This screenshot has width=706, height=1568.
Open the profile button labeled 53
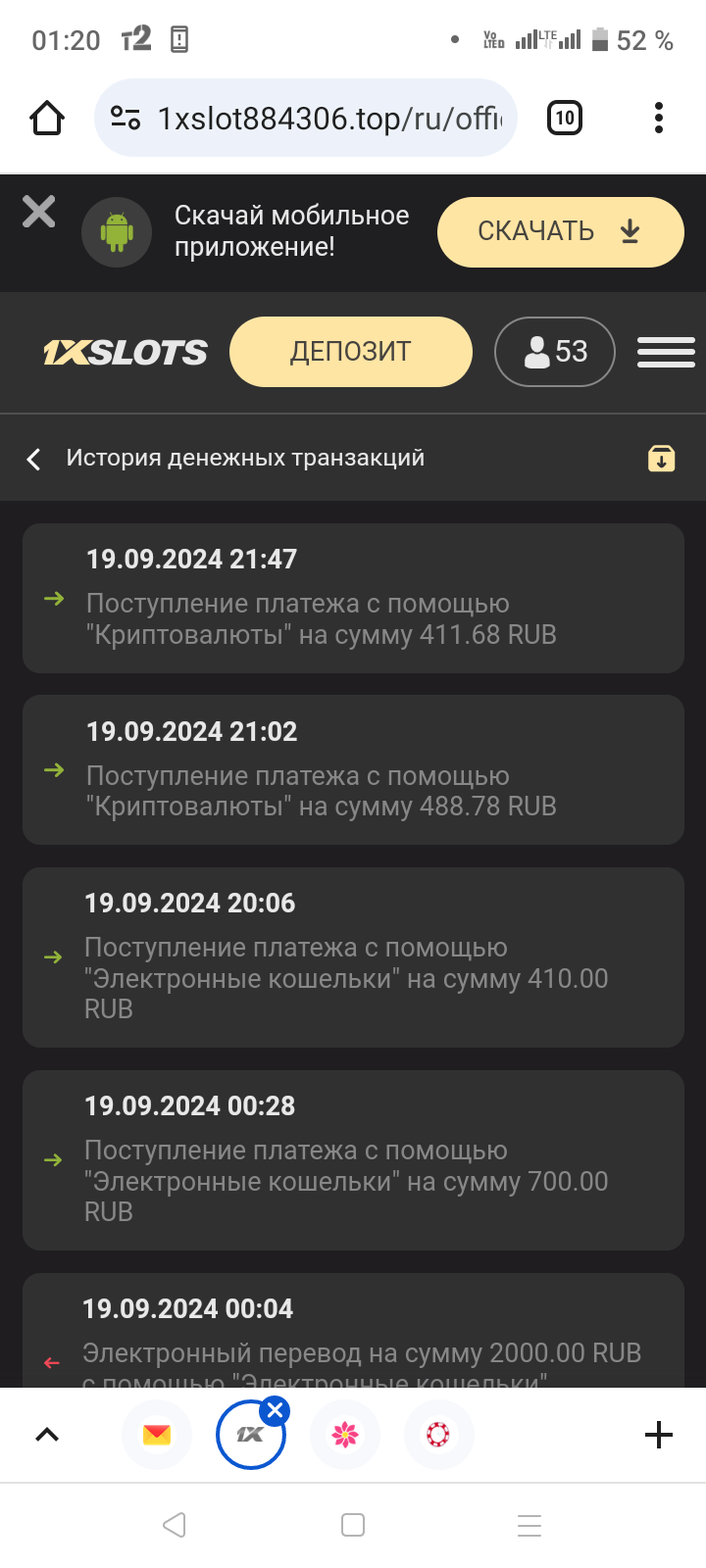pyautogui.click(x=555, y=352)
